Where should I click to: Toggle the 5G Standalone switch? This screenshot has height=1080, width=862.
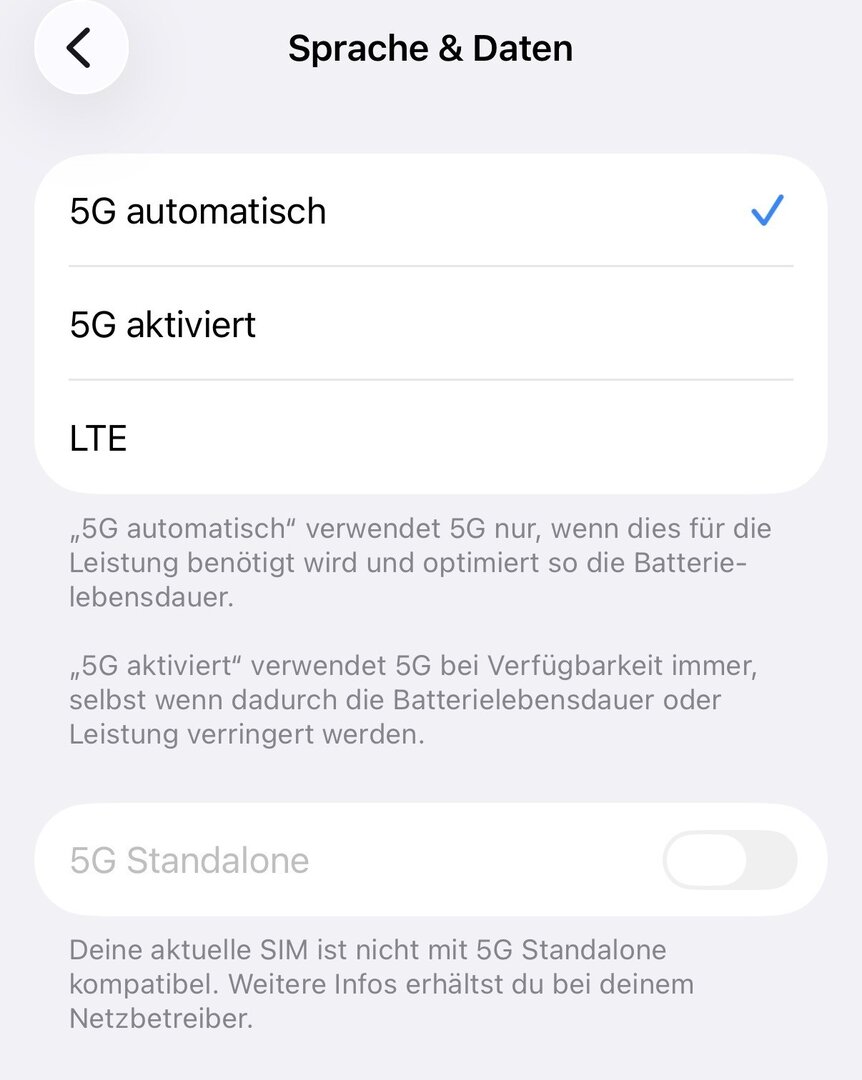[729, 860]
